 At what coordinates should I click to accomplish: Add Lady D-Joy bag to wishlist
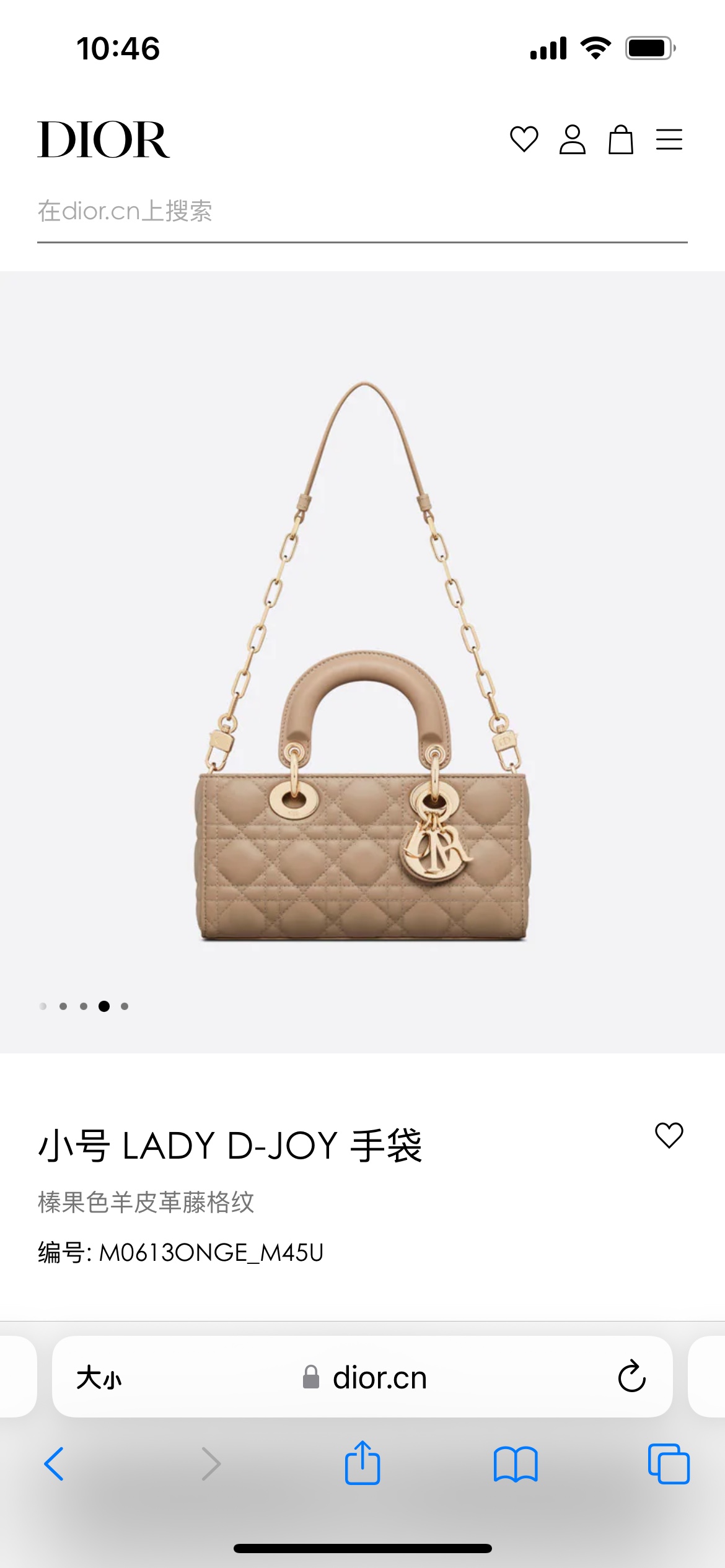[669, 1135]
